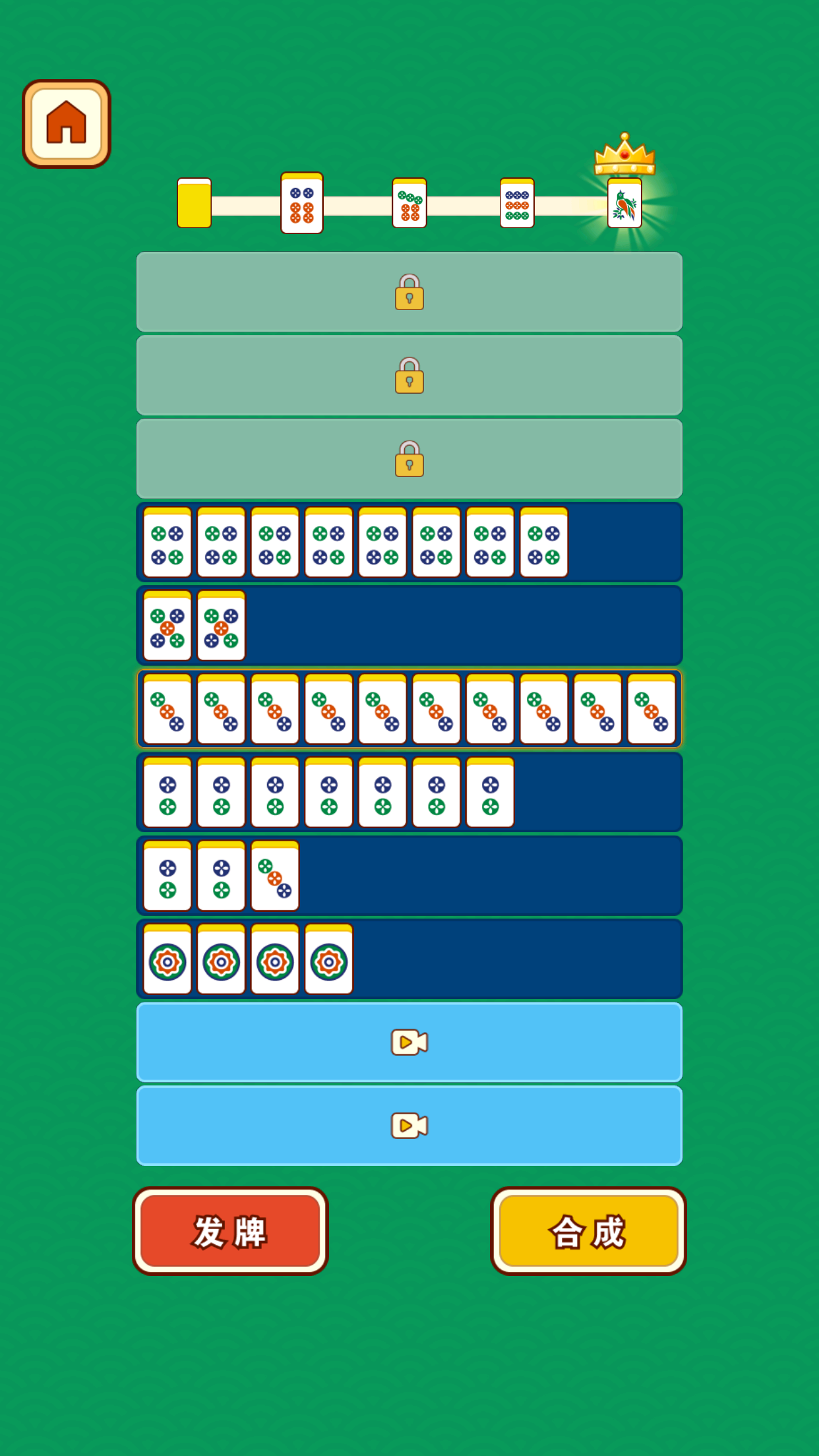Viewport: 819px width, 1456px height.
Task: Select the row of one-dot tiles
Action: click(409, 959)
